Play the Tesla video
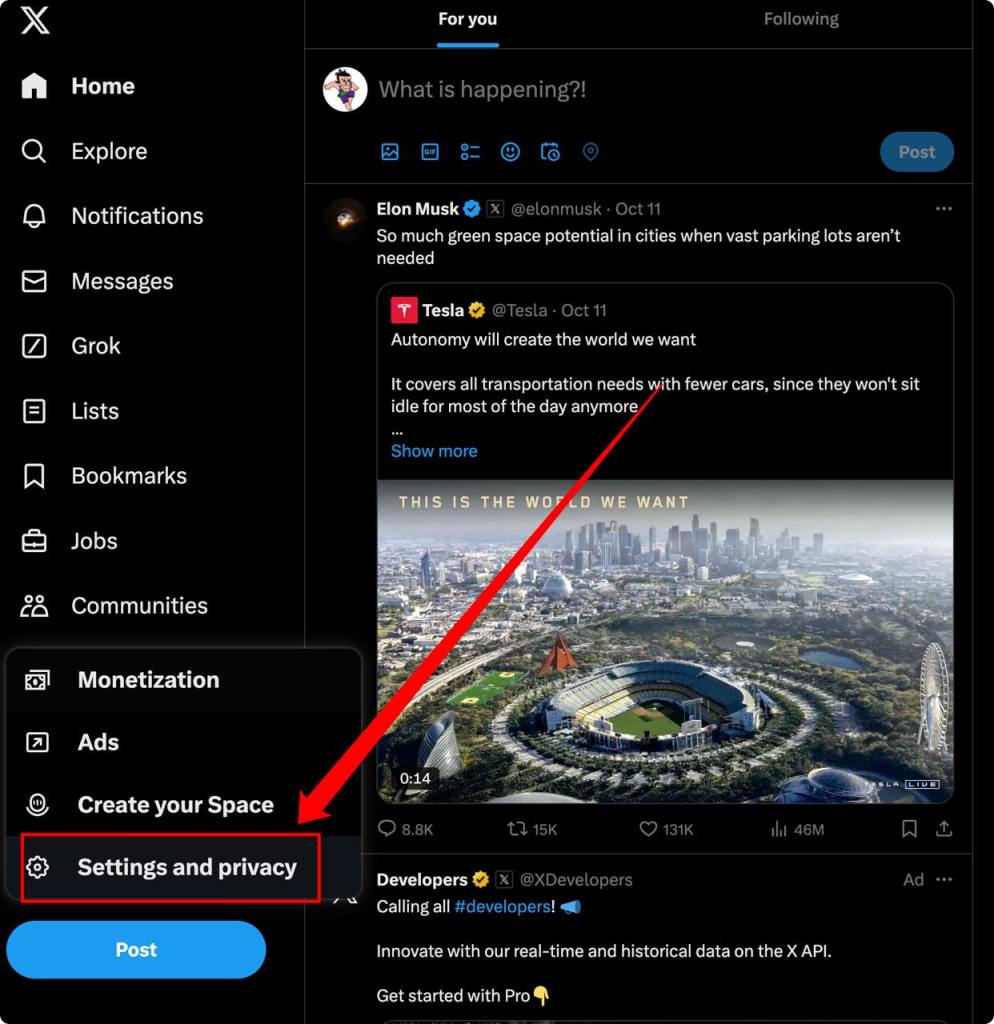Screen dimensions: 994x1024 (664, 640)
